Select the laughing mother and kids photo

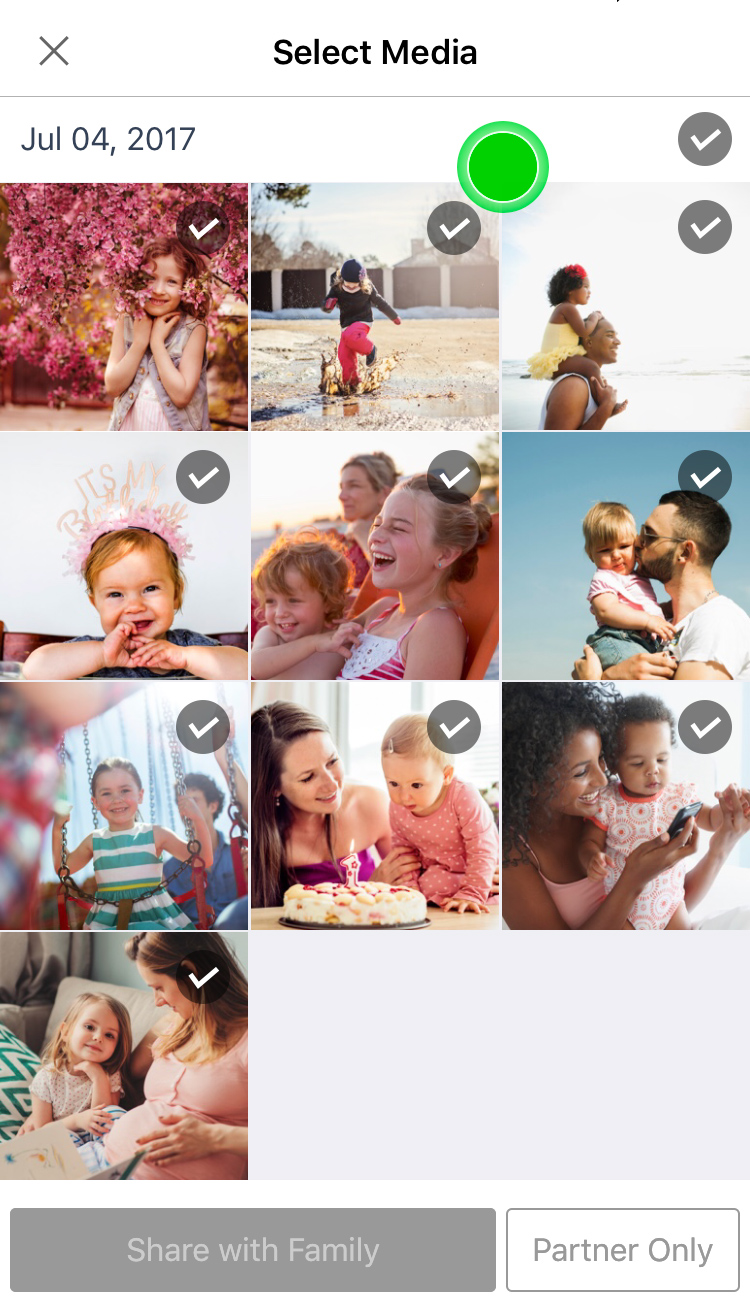375,556
